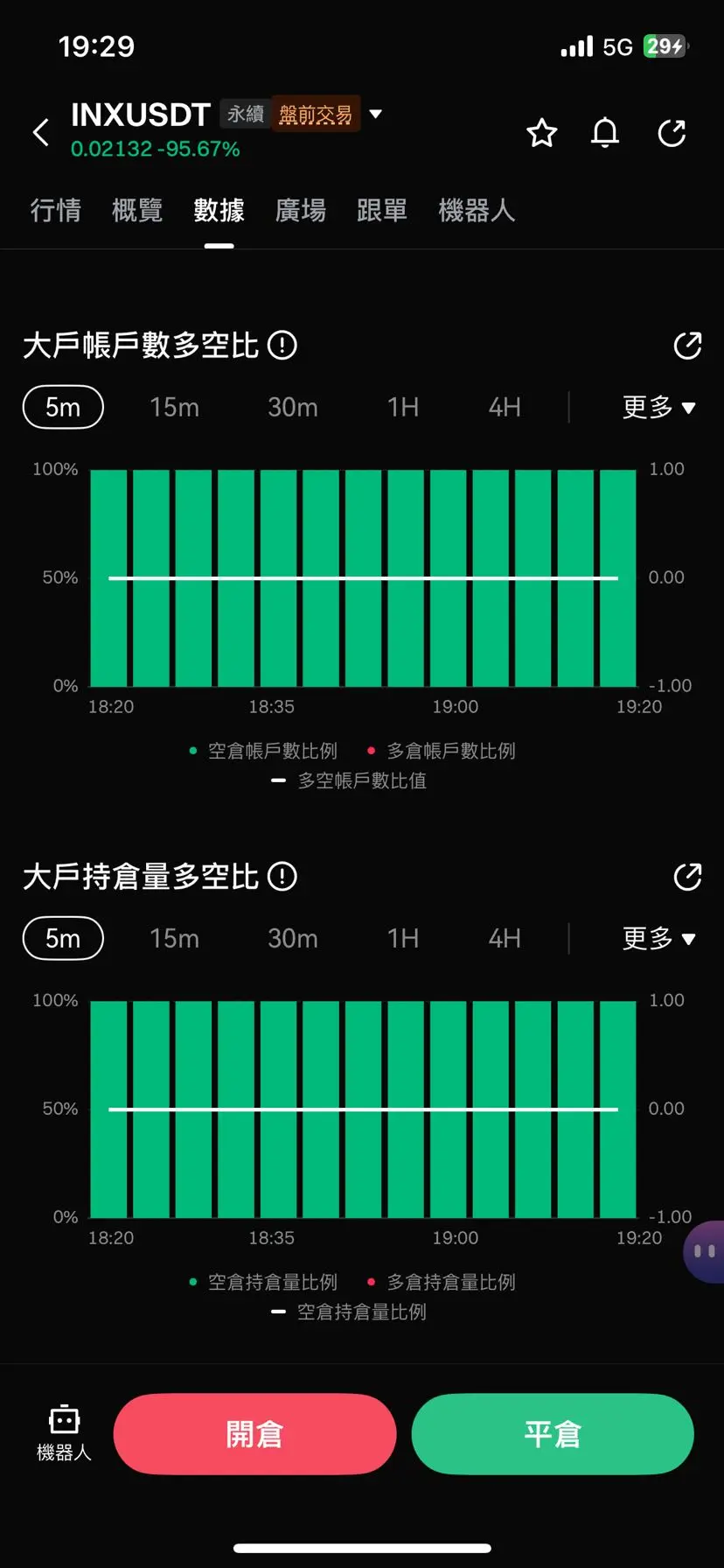Open price alerts via the bell icon
Image resolution: width=724 pixels, height=1568 pixels.
click(605, 133)
